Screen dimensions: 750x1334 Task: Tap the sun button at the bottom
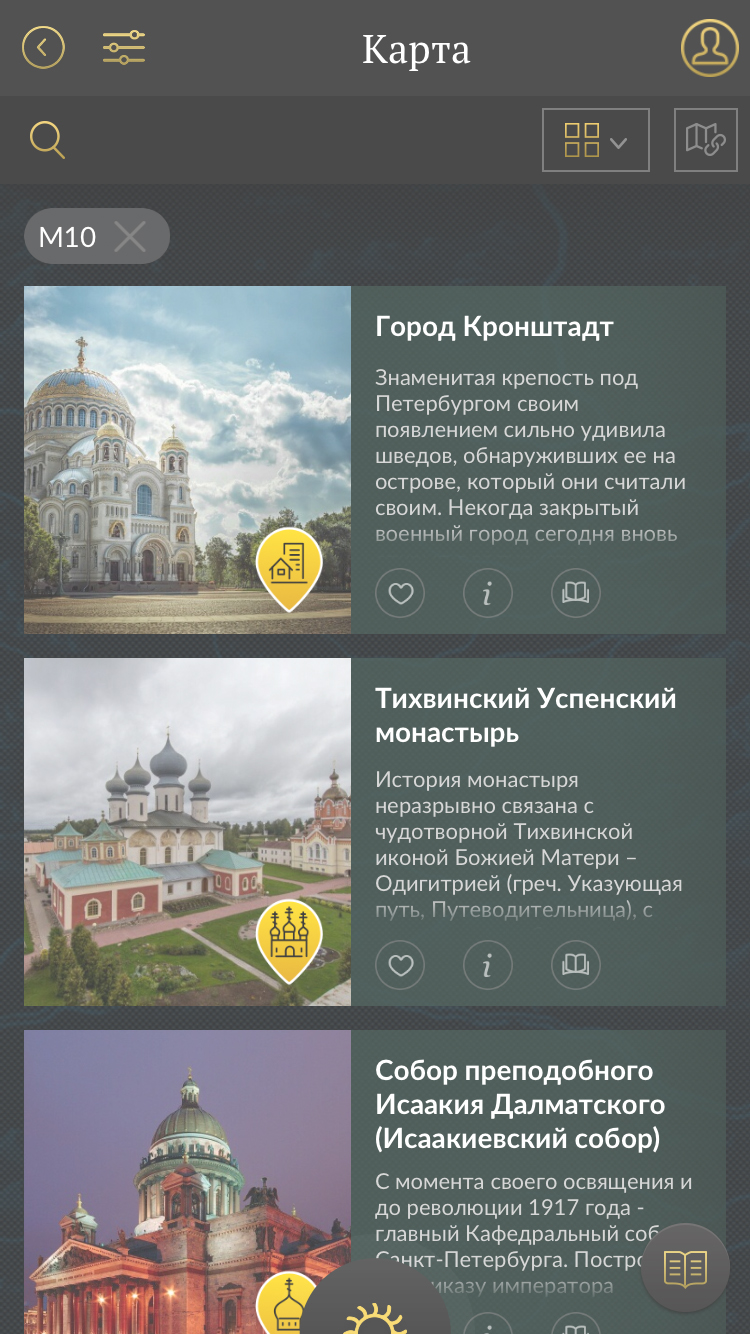pos(375,1315)
